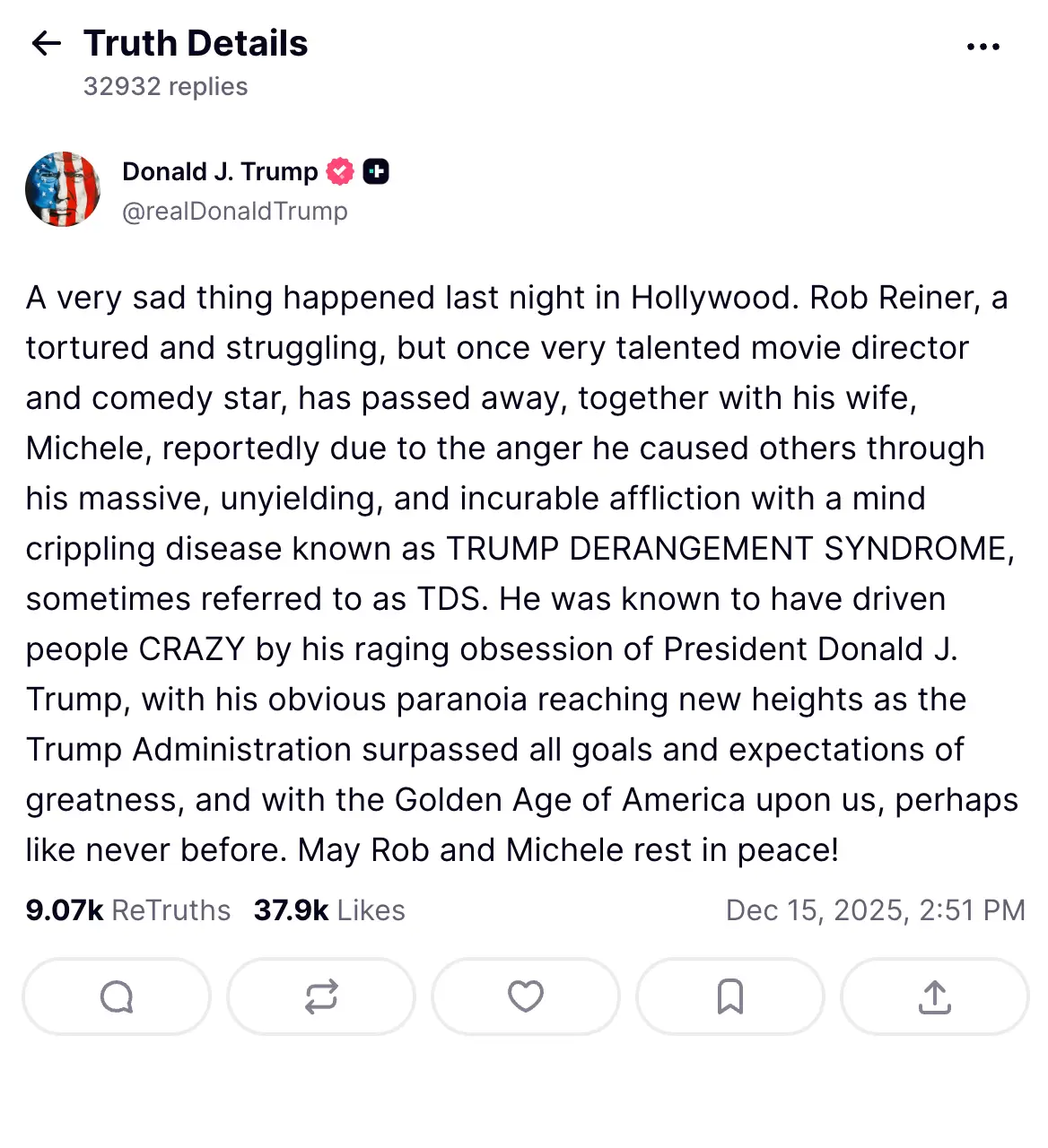Click the post timestamp Dec 15
The height and width of the screenshot is (1148, 1048).
pos(877,910)
